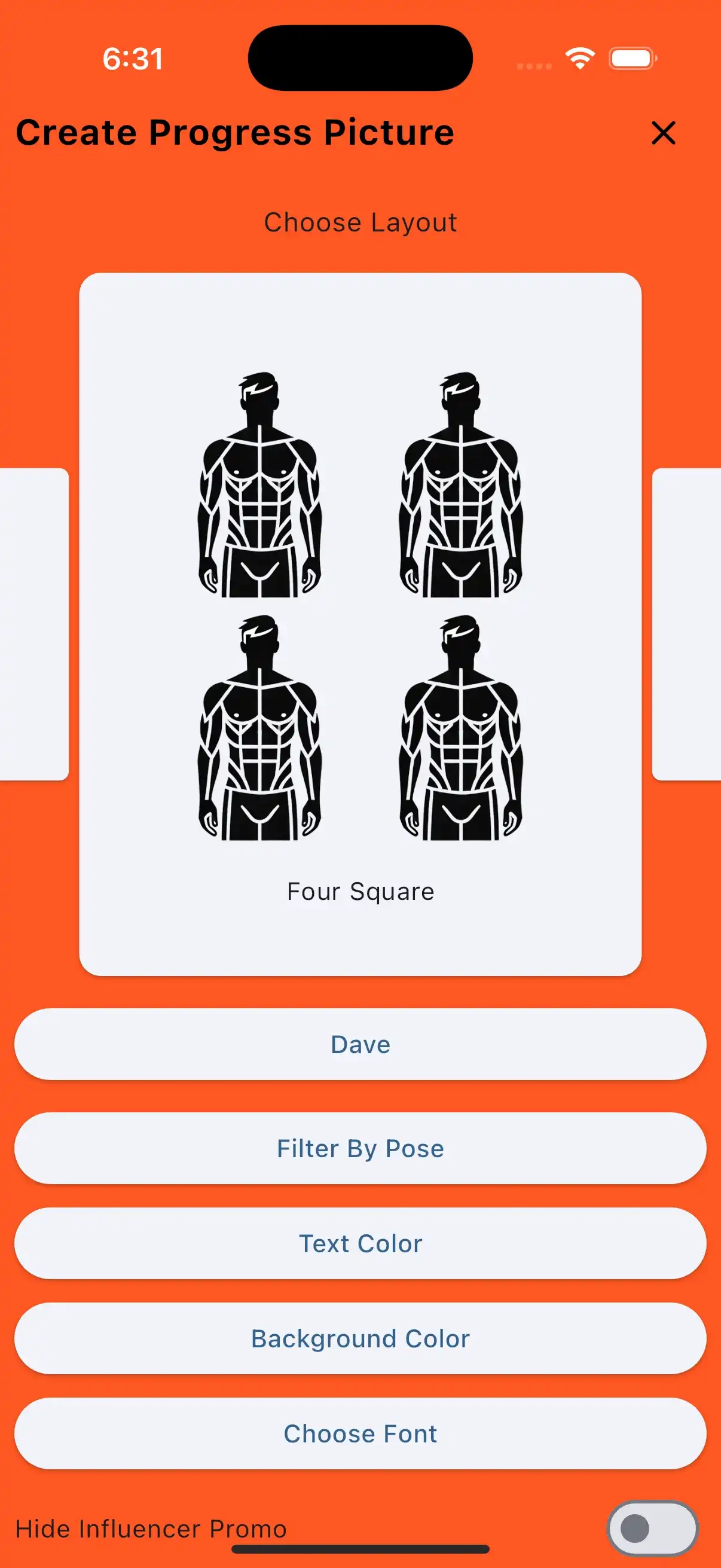Open the Text Color picker
Screen dimensions: 721x1568
tap(360, 1243)
